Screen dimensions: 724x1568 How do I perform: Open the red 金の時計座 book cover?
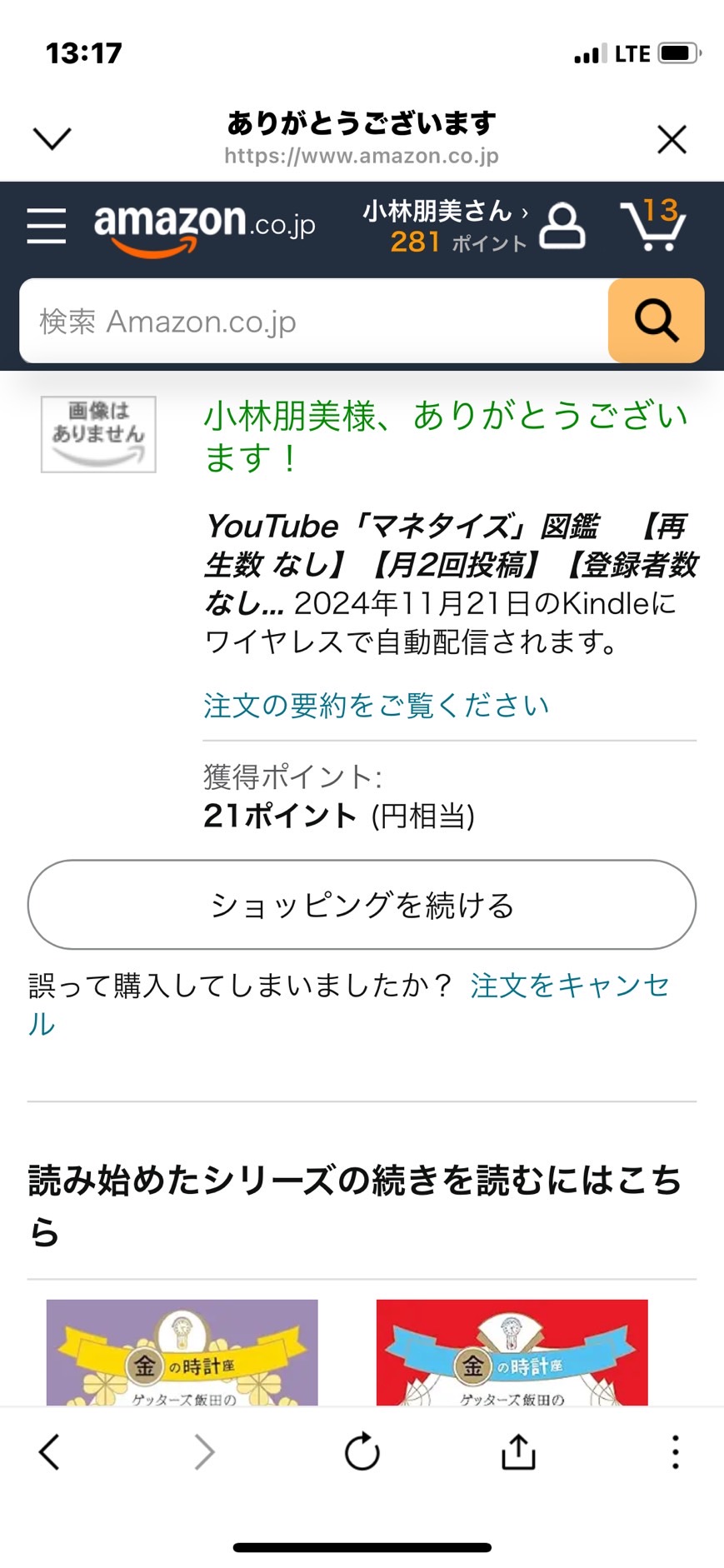point(512,1352)
